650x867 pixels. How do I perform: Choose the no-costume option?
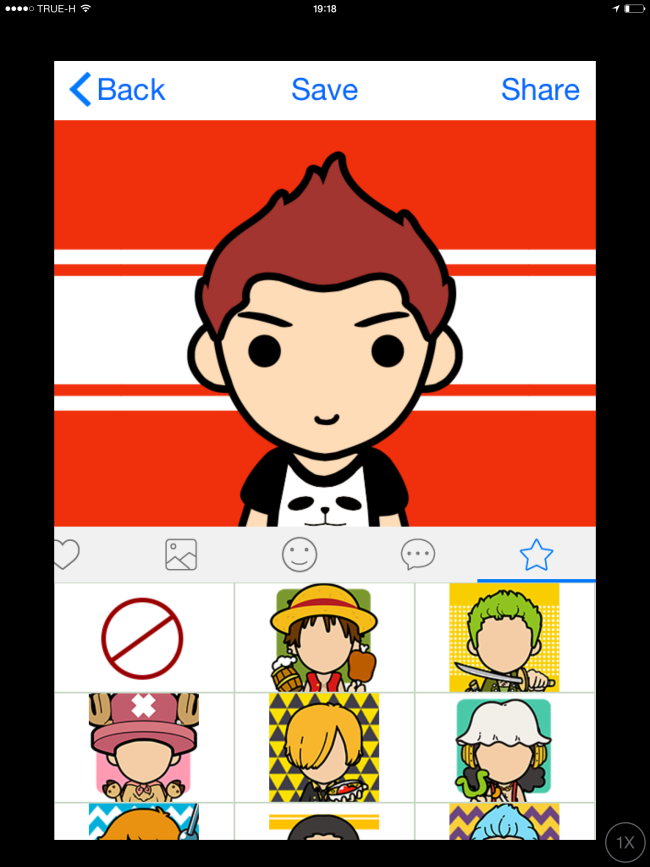click(143, 638)
